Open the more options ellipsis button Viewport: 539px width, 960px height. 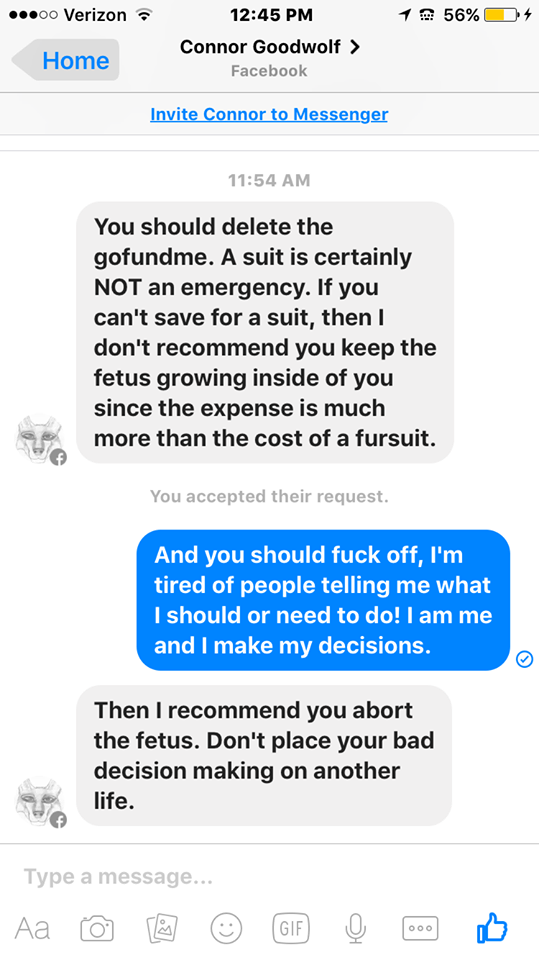420,928
